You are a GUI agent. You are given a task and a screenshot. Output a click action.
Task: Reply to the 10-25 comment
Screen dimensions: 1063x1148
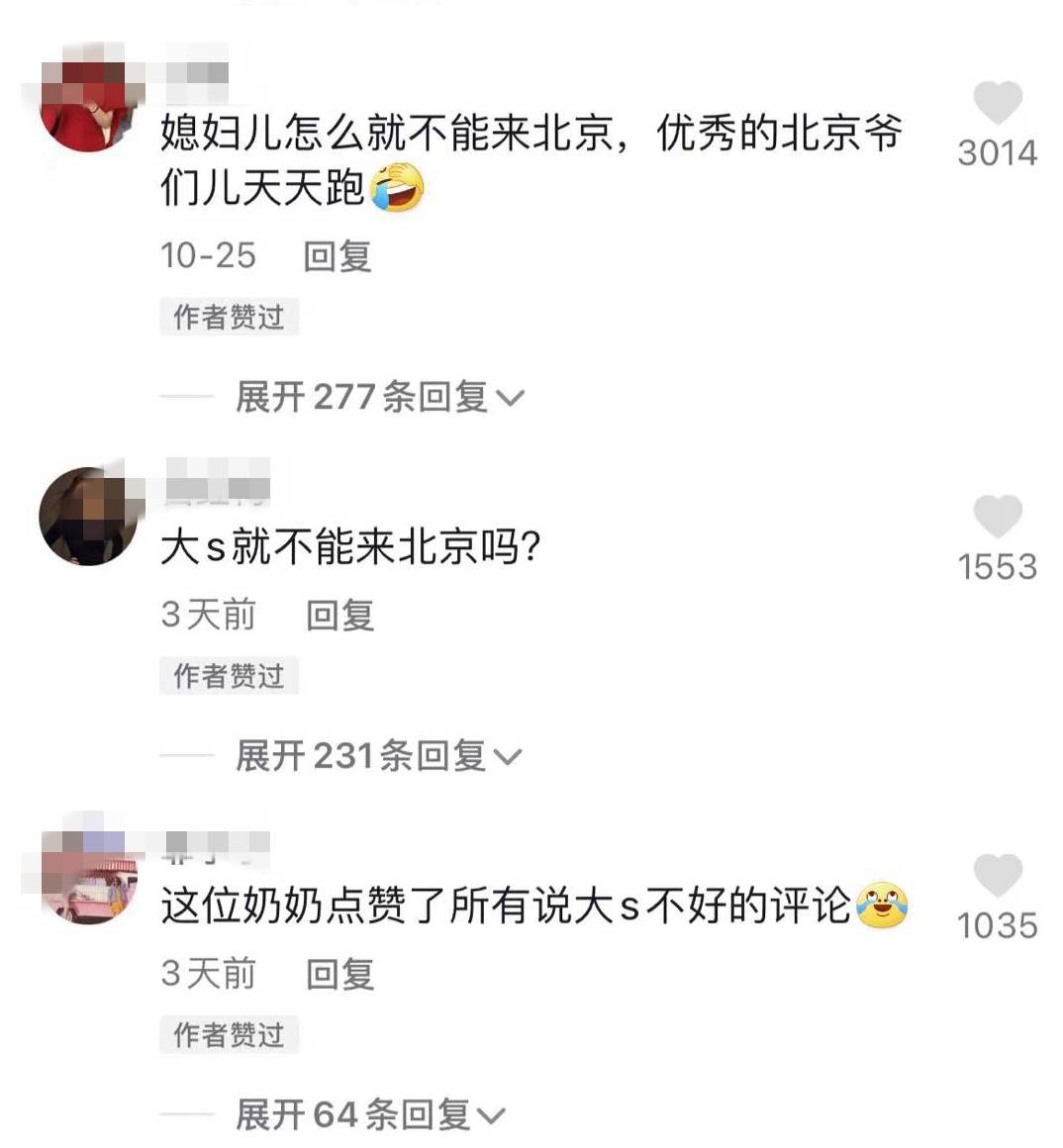(x=337, y=256)
